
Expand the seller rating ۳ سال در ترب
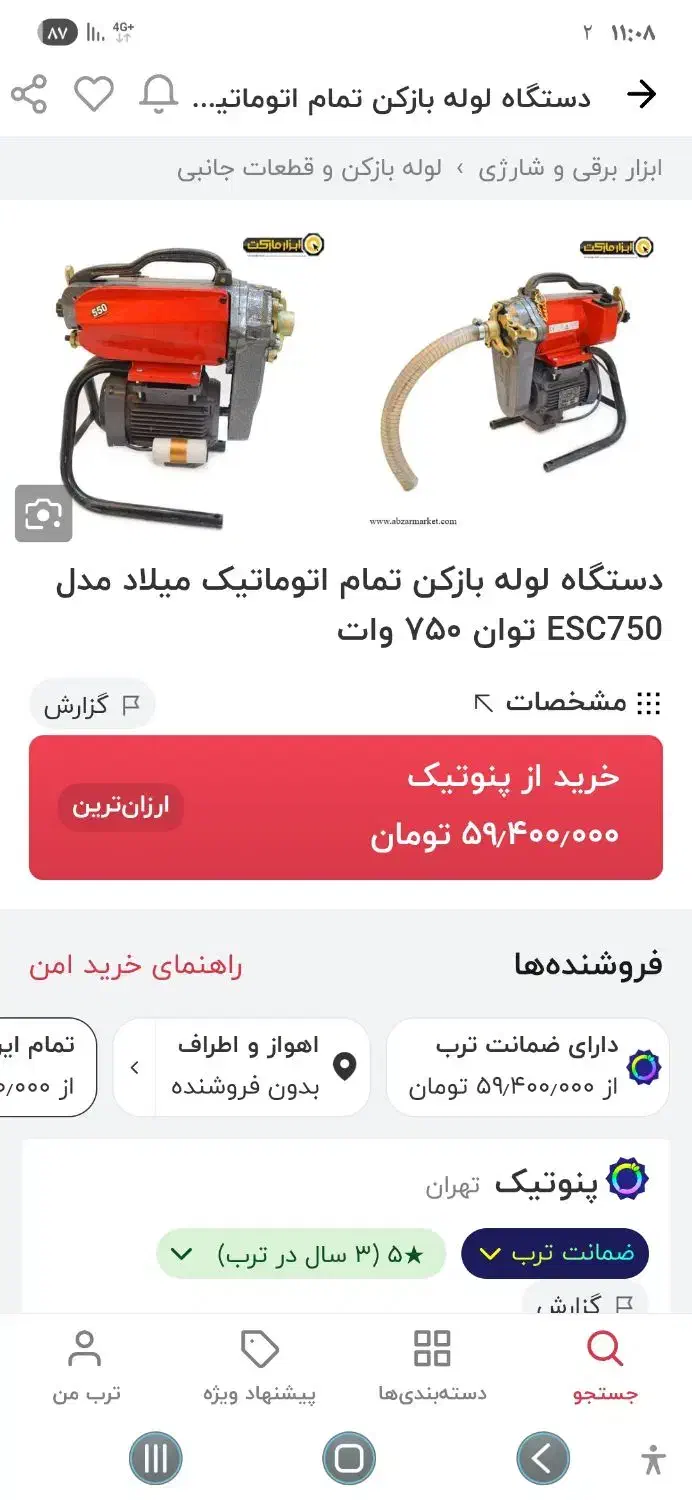click(x=300, y=1253)
